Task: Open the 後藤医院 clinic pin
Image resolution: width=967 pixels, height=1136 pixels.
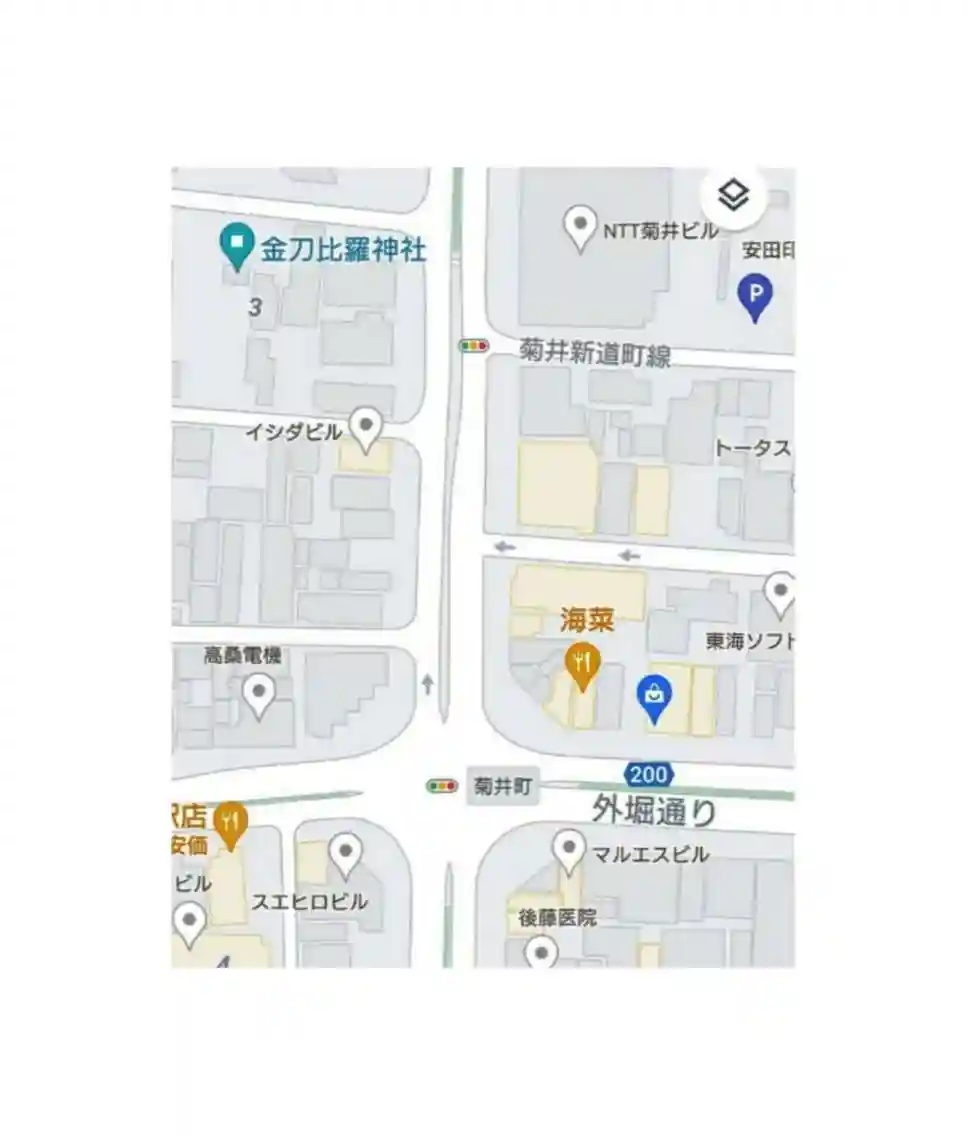Action: coord(541,950)
